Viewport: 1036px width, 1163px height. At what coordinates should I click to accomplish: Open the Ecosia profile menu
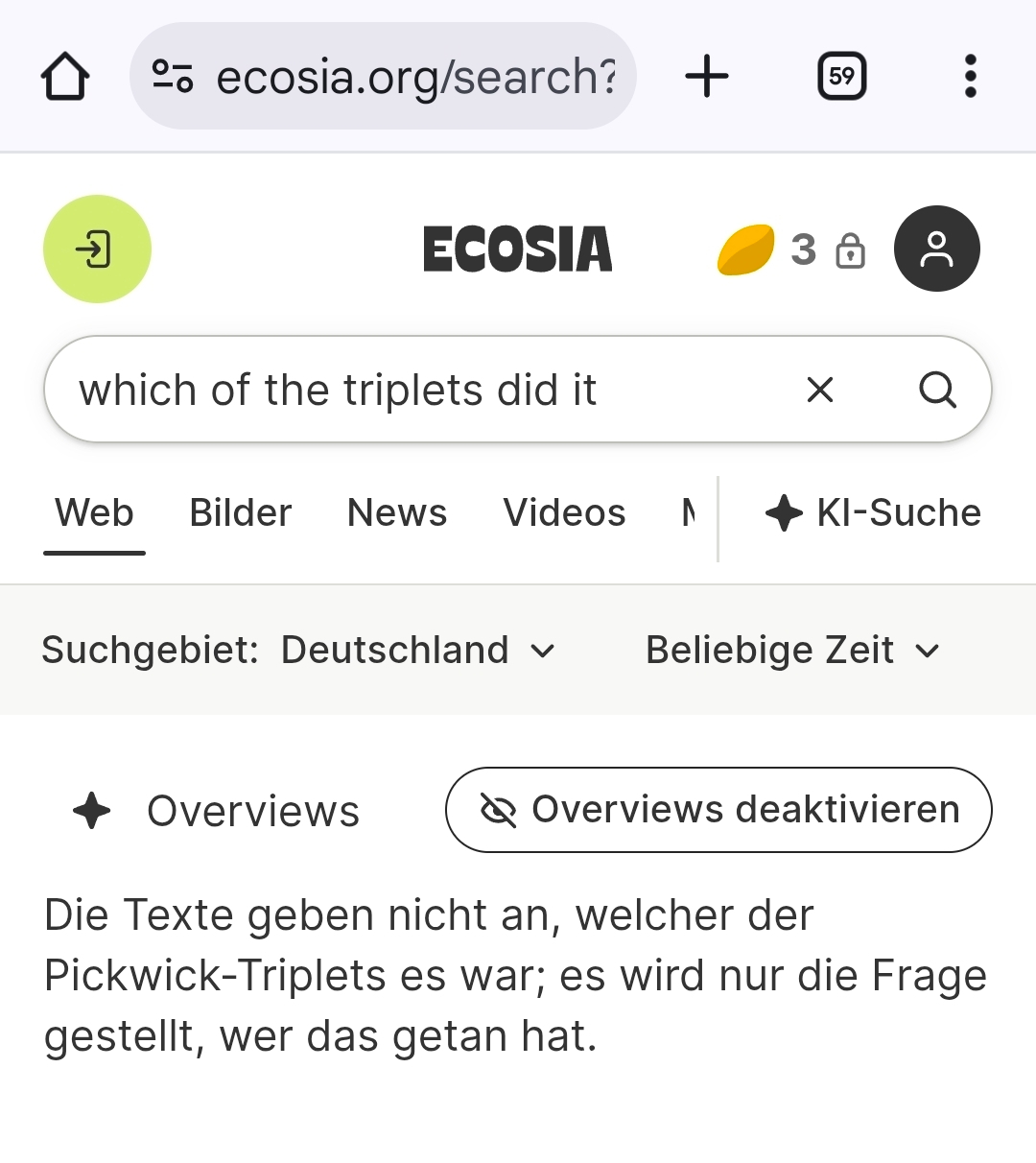(936, 249)
